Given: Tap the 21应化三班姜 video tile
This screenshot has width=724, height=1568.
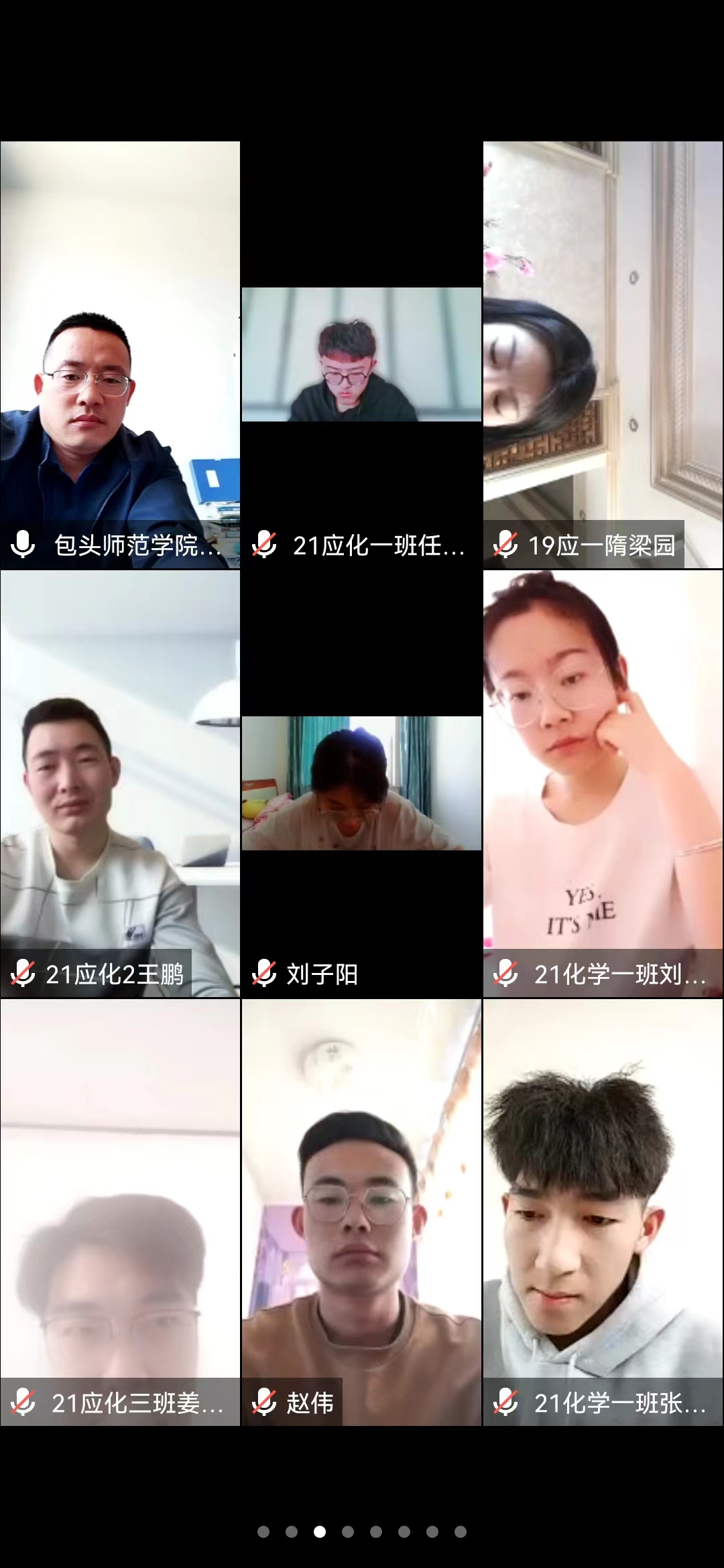Looking at the screenshot, I should click(x=120, y=1213).
